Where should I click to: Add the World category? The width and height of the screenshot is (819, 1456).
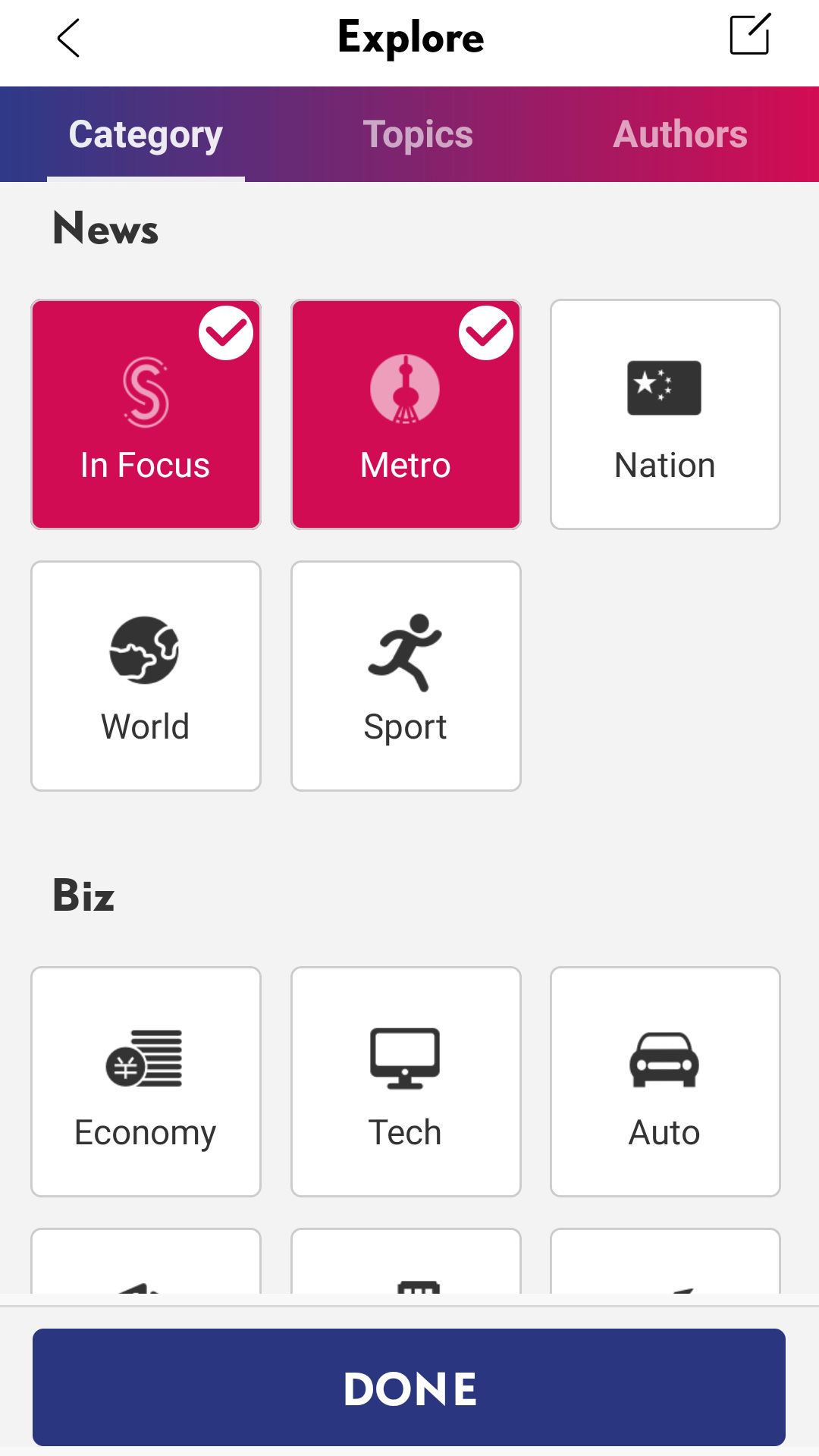coord(146,676)
